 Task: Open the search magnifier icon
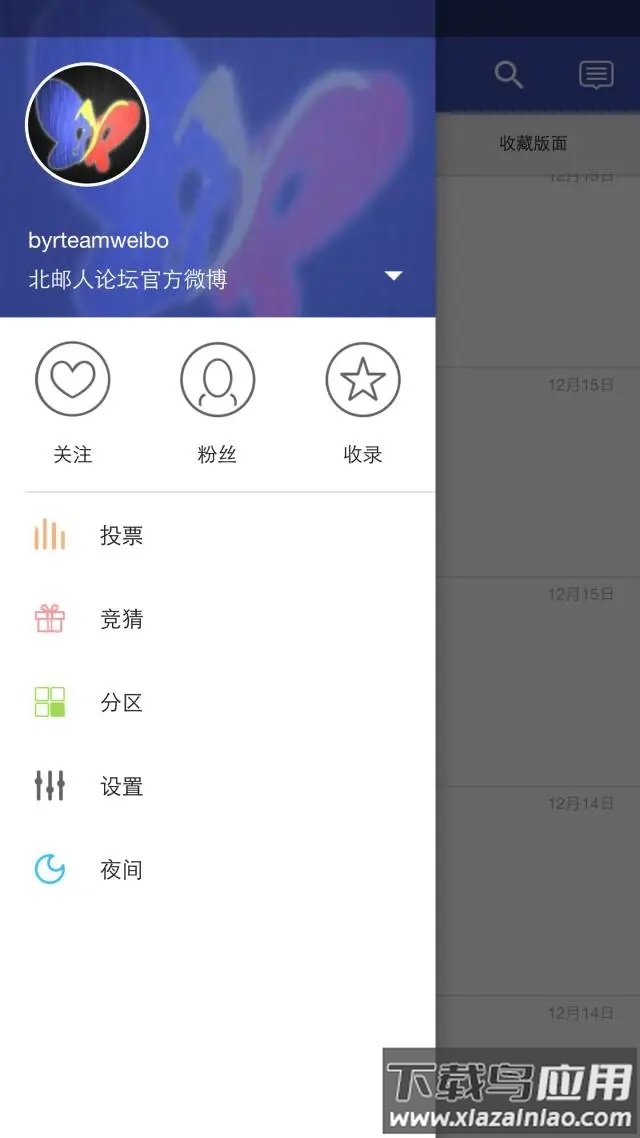(509, 74)
